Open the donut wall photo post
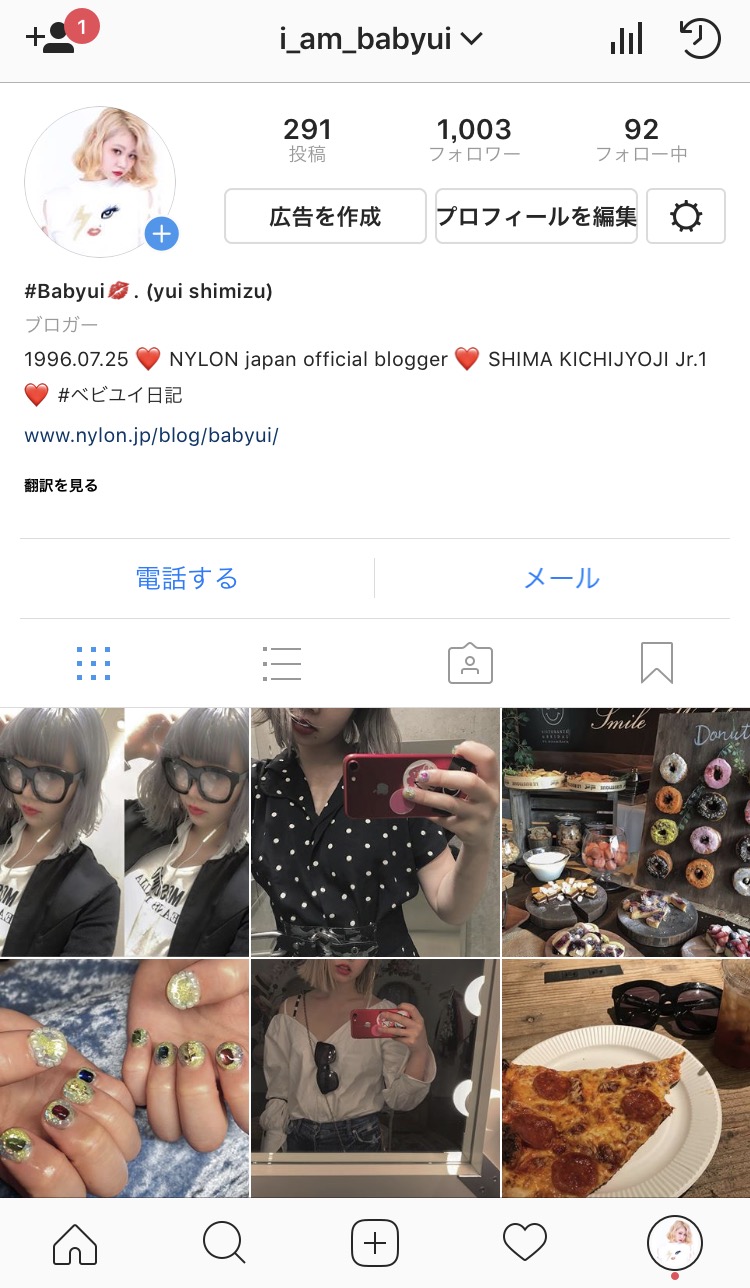 [x=626, y=832]
